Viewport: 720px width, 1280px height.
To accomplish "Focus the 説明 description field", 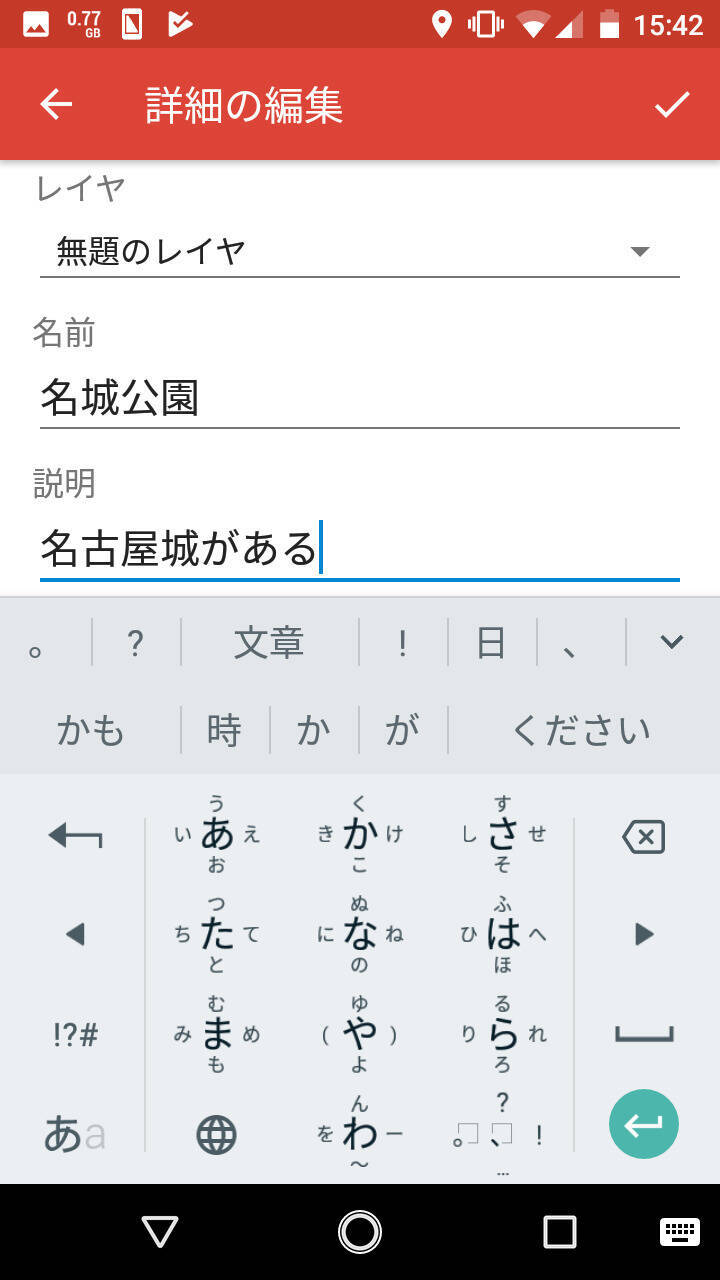I will point(360,549).
